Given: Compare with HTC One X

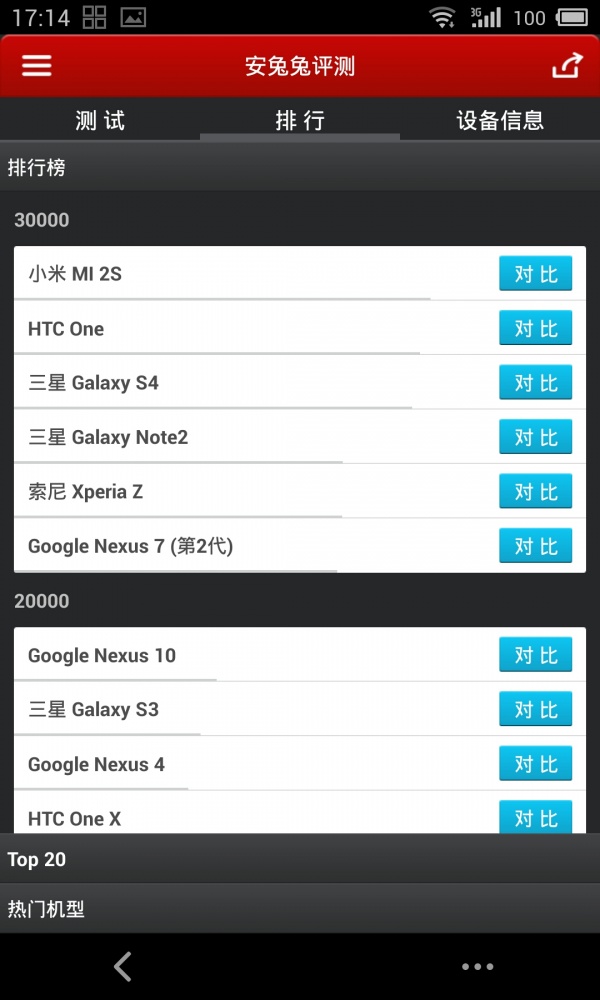Looking at the screenshot, I should coord(535,817).
